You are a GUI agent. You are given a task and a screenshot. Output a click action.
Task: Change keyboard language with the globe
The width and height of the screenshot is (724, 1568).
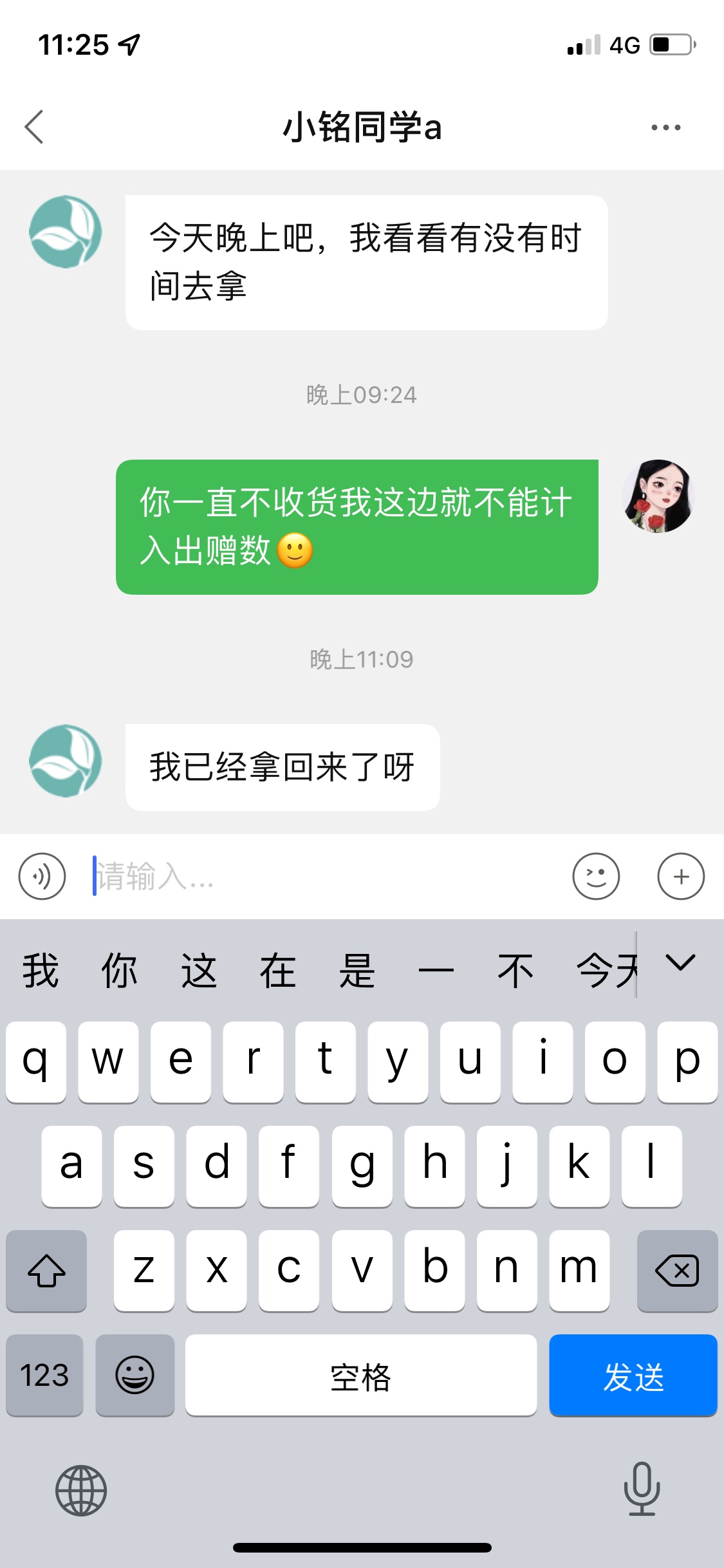(x=81, y=1490)
